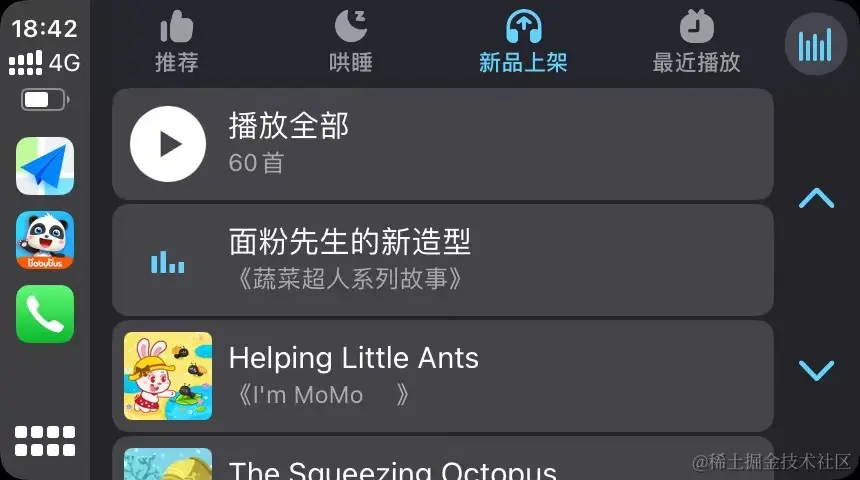This screenshot has width=860, height=480.
Task: Open the maps app in the sidebar
Action: click(x=45, y=166)
